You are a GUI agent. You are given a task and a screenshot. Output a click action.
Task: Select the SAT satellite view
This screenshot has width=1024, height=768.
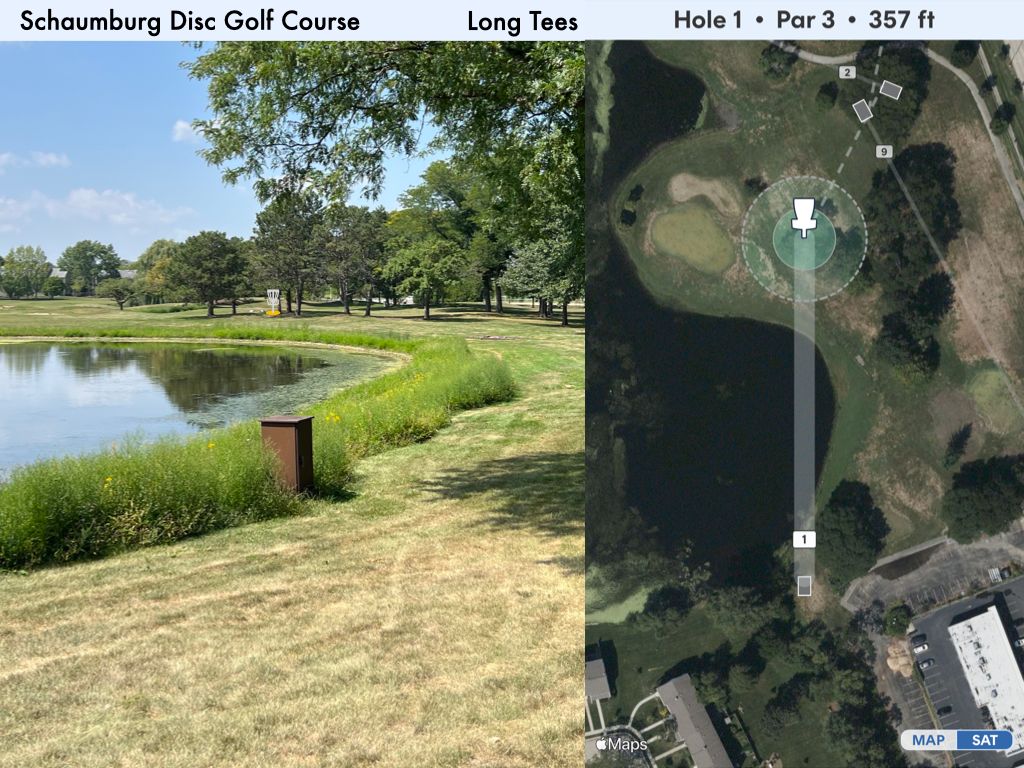tap(984, 741)
